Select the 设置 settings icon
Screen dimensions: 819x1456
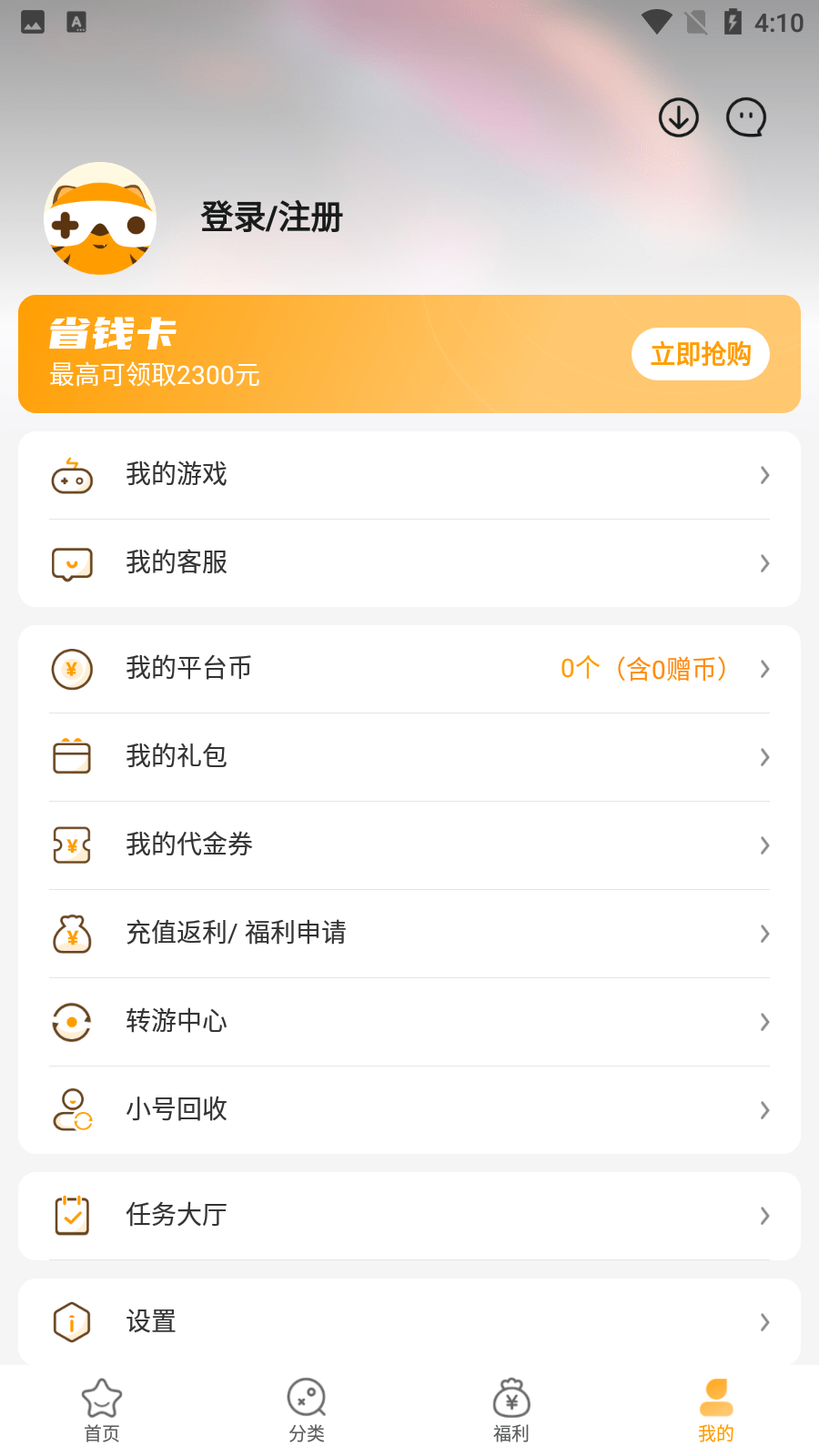tap(72, 1321)
